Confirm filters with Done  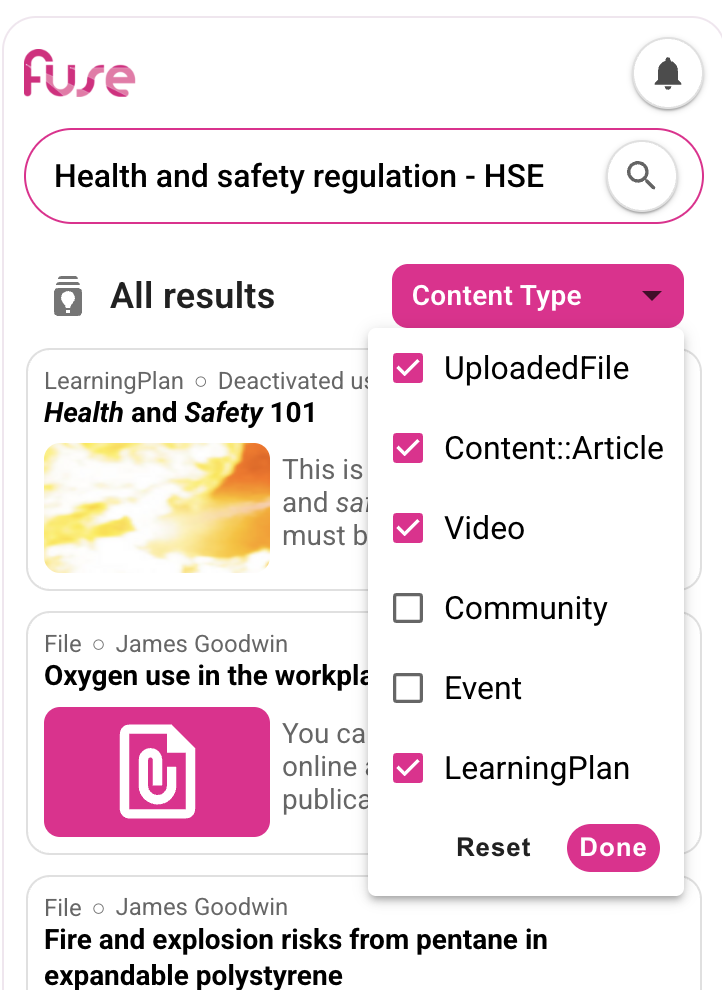click(613, 848)
